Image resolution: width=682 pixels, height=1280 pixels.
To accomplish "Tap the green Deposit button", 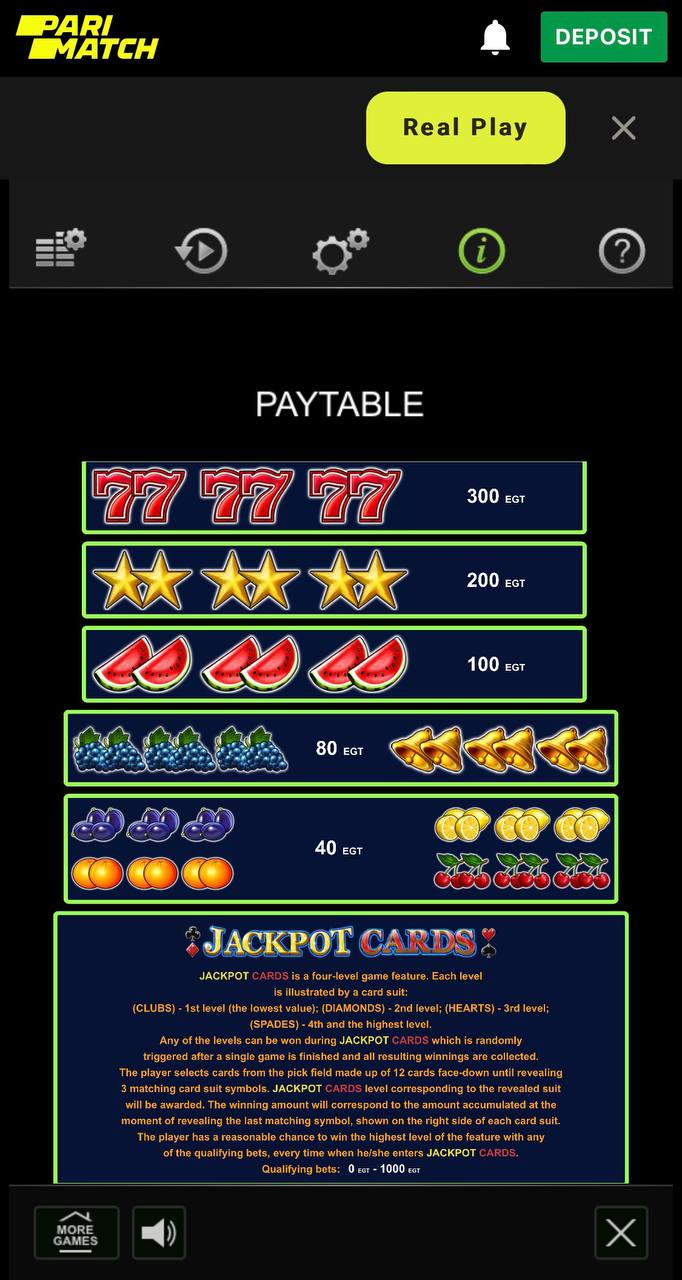I will pyautogui.click(x=603, y=37).
